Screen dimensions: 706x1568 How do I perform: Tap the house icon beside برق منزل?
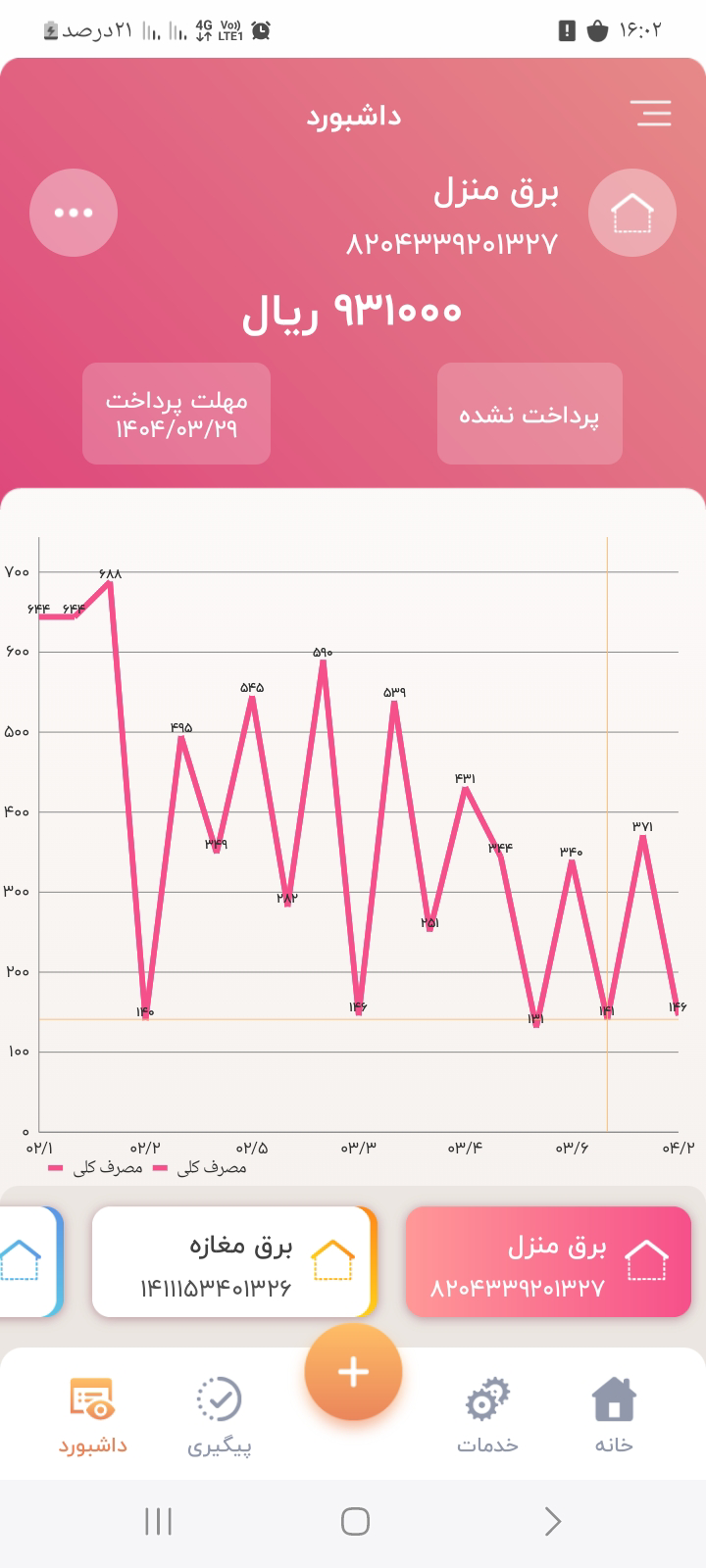632,213
